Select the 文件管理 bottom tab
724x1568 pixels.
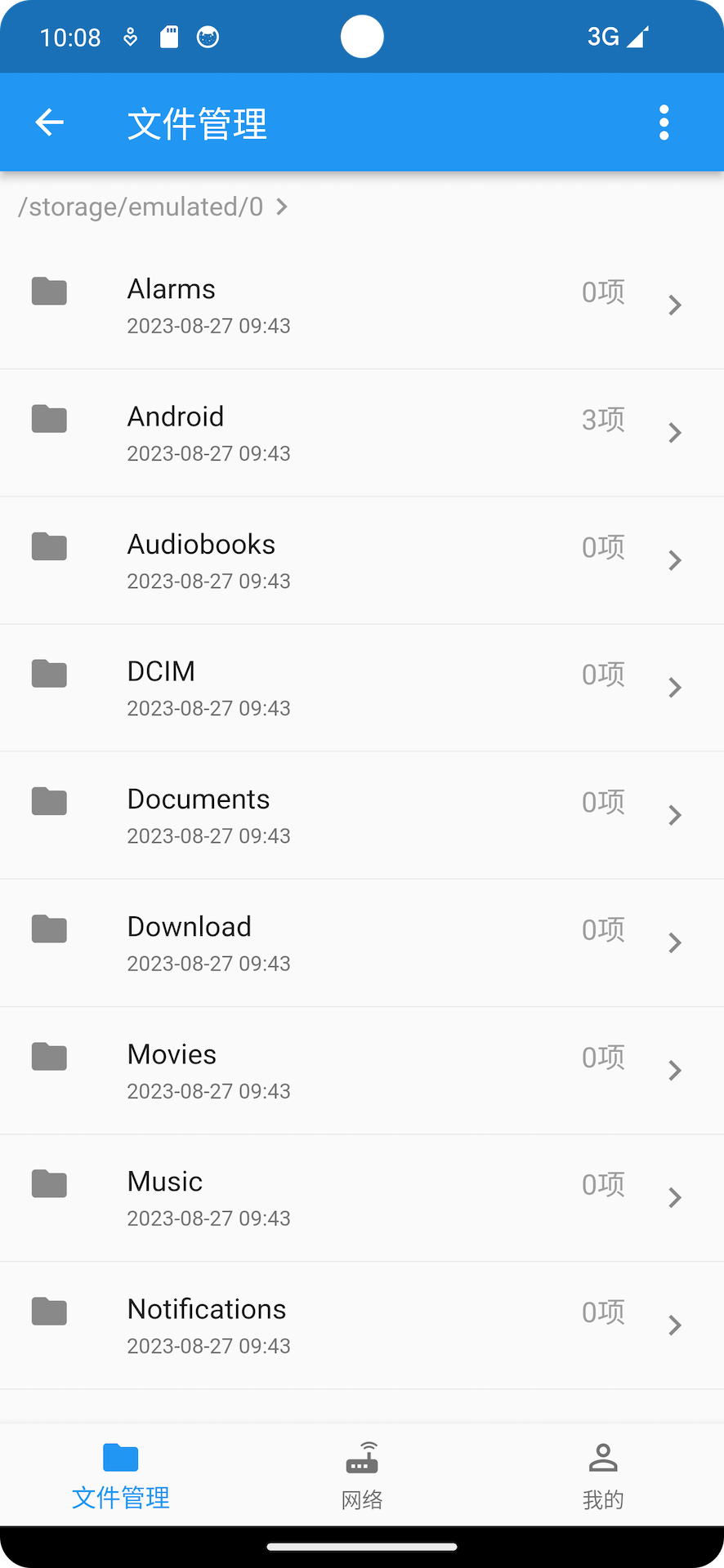click(121, 1477)
